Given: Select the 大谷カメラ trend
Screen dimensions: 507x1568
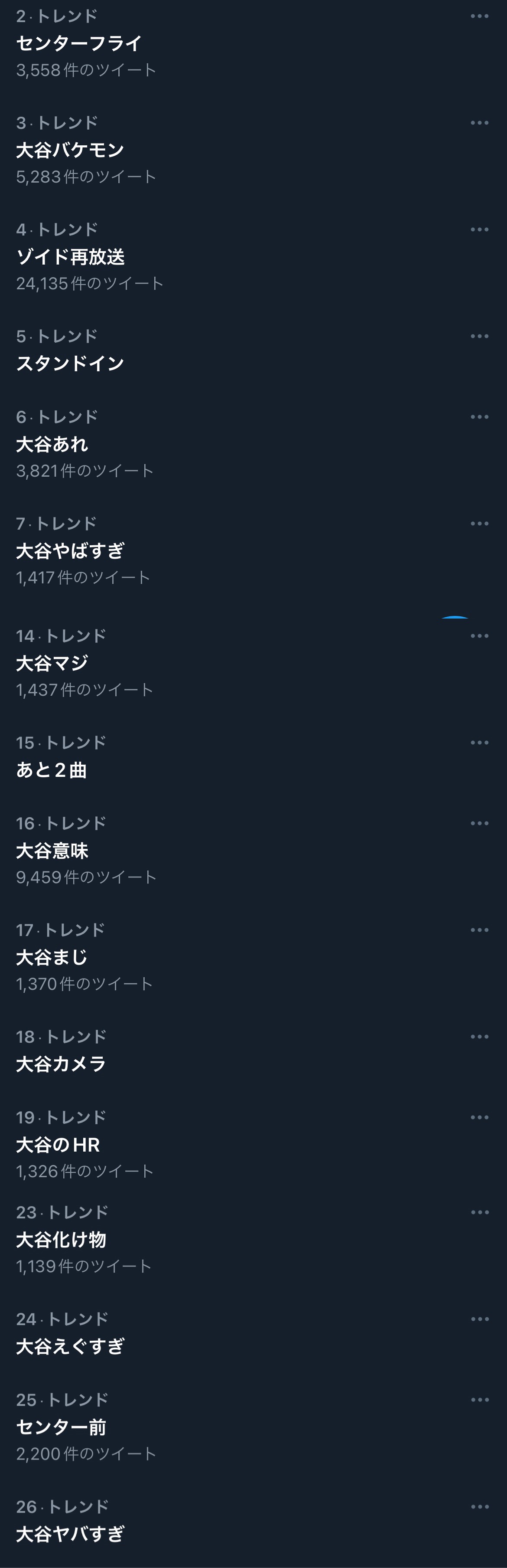Looking at the screenshot, I should pyautogui.click(x=61, y=1064).
